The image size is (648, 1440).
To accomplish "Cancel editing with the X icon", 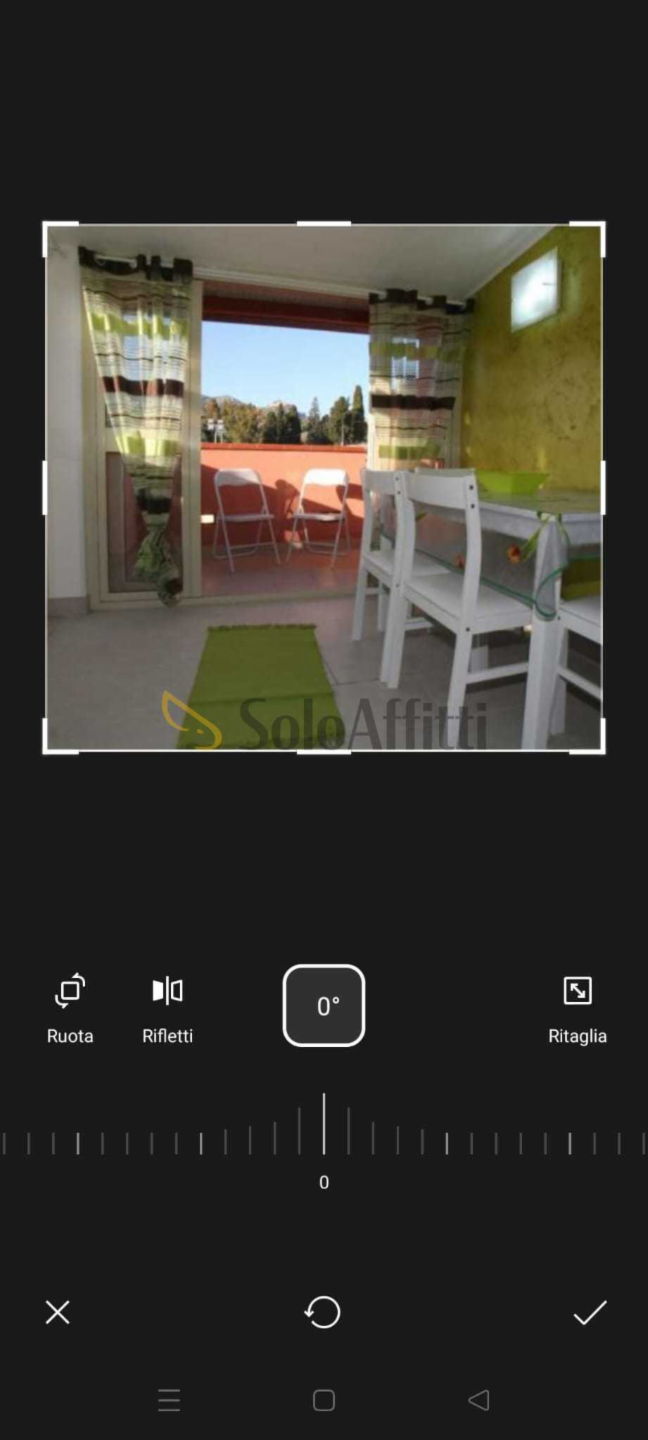I will coord(58,1312).
